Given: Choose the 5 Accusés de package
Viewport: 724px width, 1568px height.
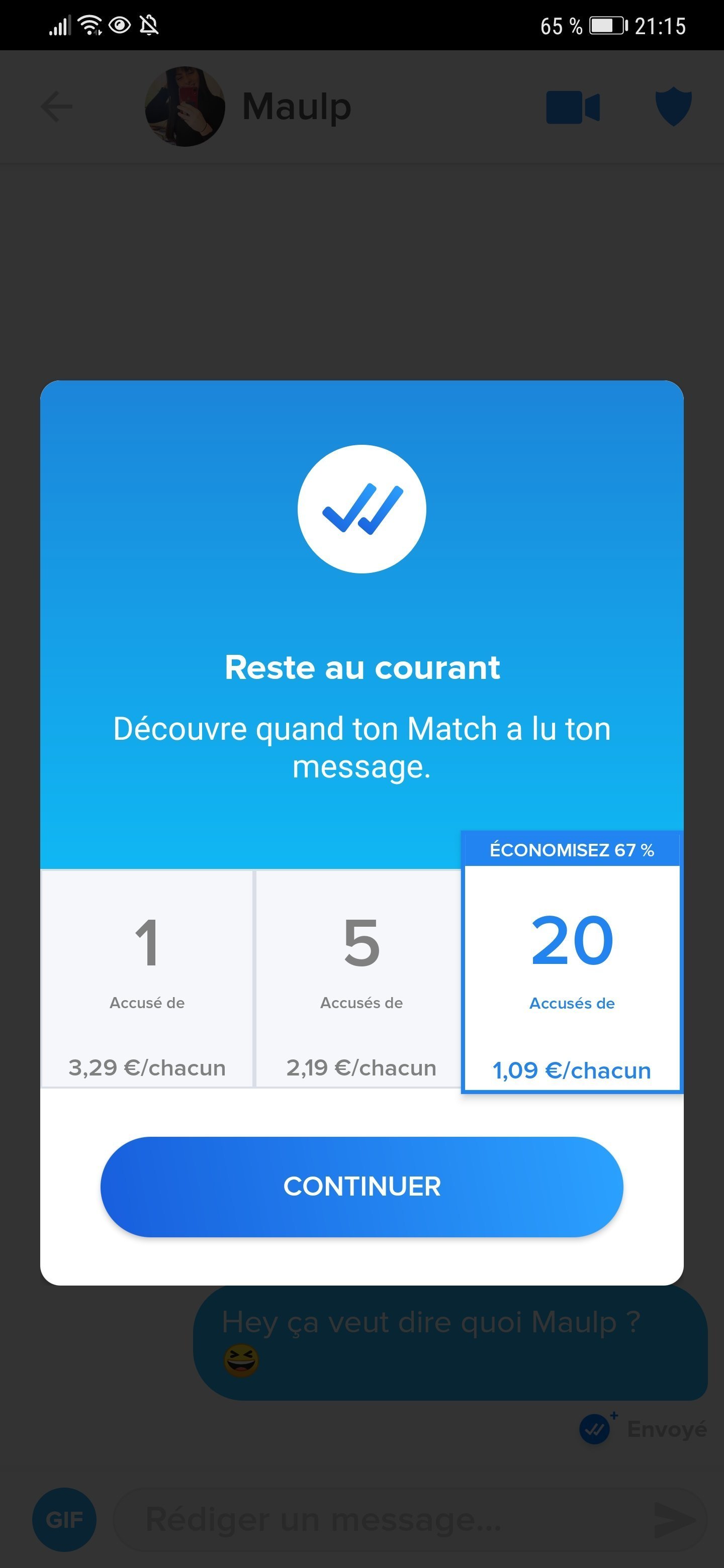Looking at the screenshot, I should tap(361, 978).
